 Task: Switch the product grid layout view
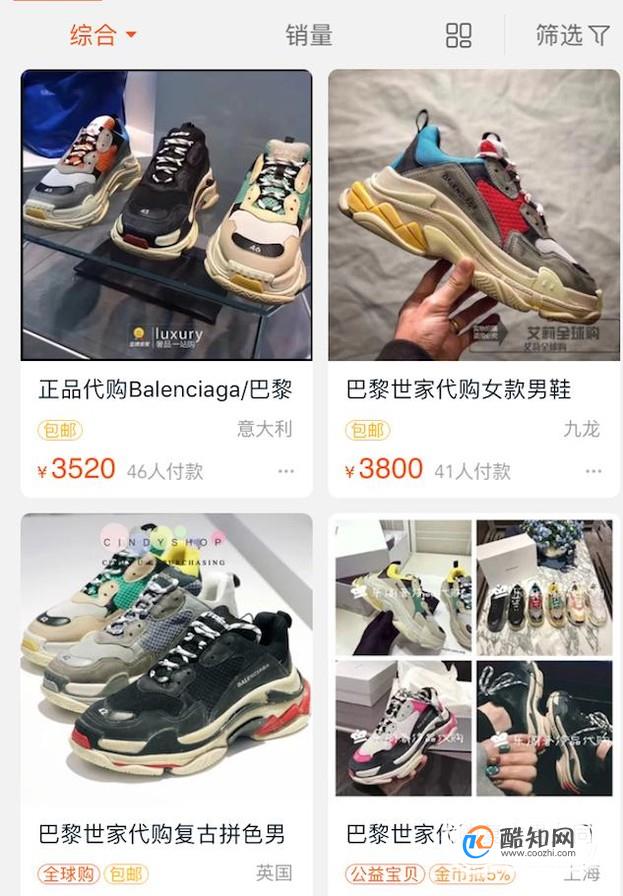coord(458,36)
